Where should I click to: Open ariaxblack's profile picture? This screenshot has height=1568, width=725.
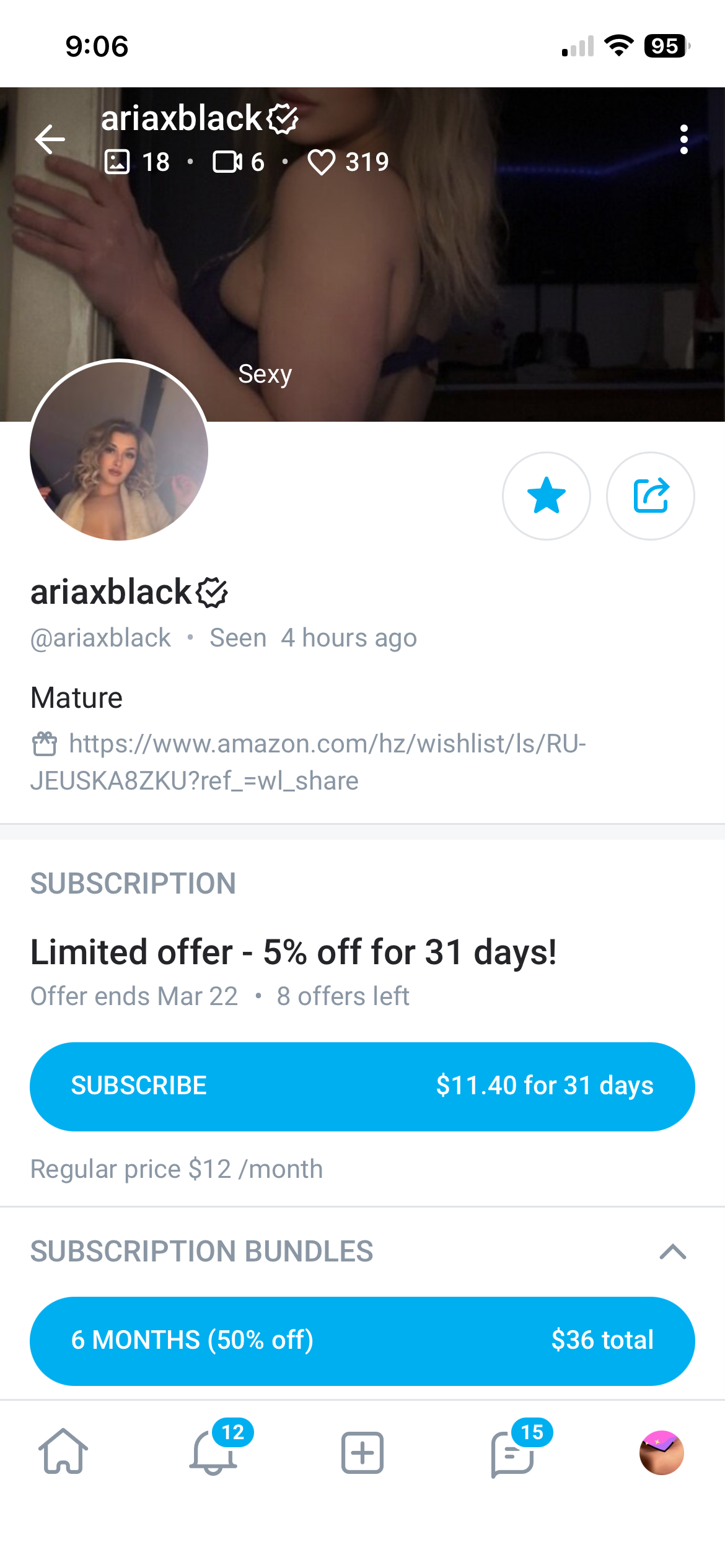(119, 450)
